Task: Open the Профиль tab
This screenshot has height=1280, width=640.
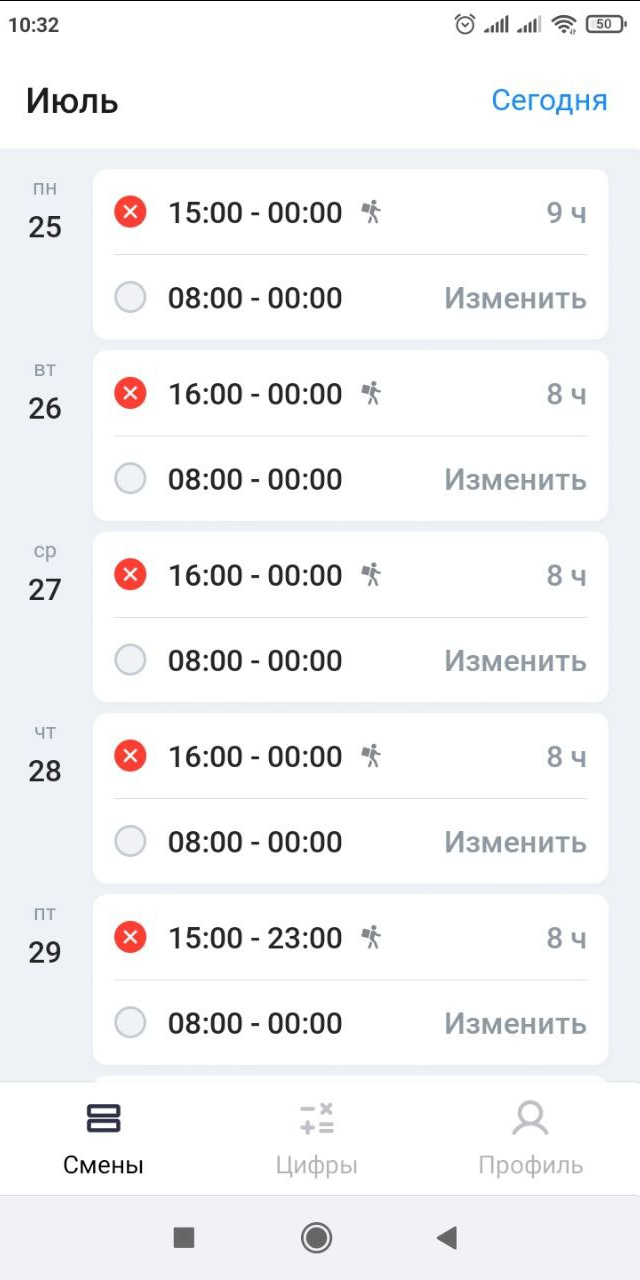Action: (x=531, y=1138)
